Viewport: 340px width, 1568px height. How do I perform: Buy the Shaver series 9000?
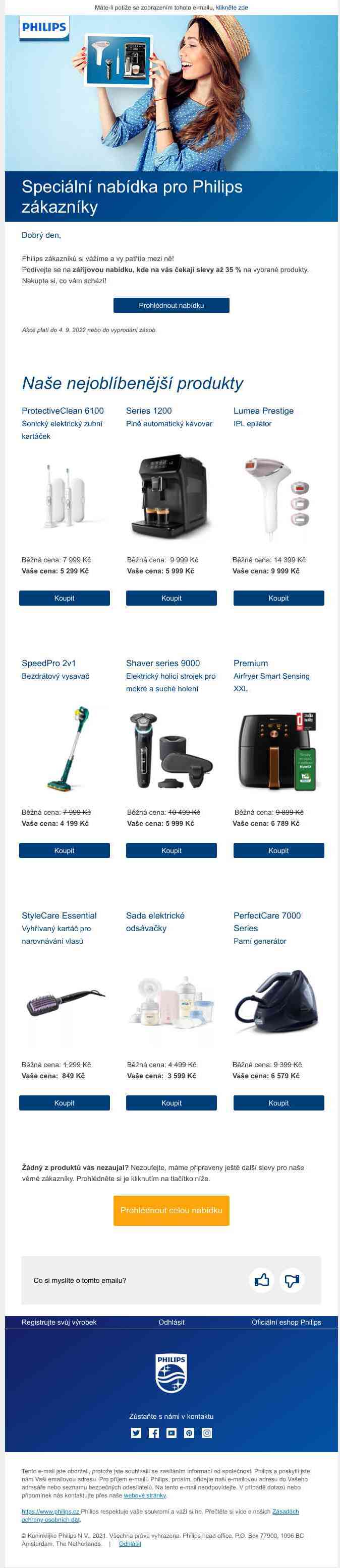(171, 851)
